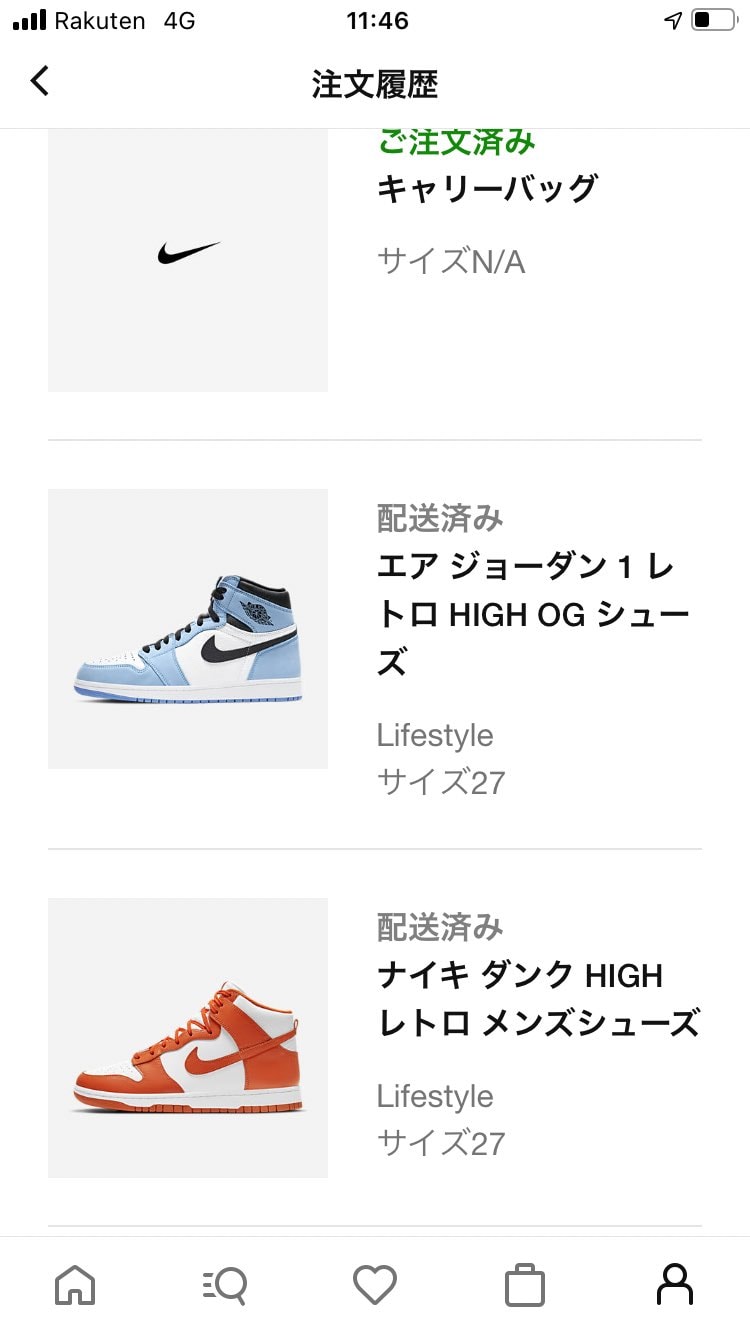
Task: Open the Profile icon
Action: click(x=675, y=1283)
